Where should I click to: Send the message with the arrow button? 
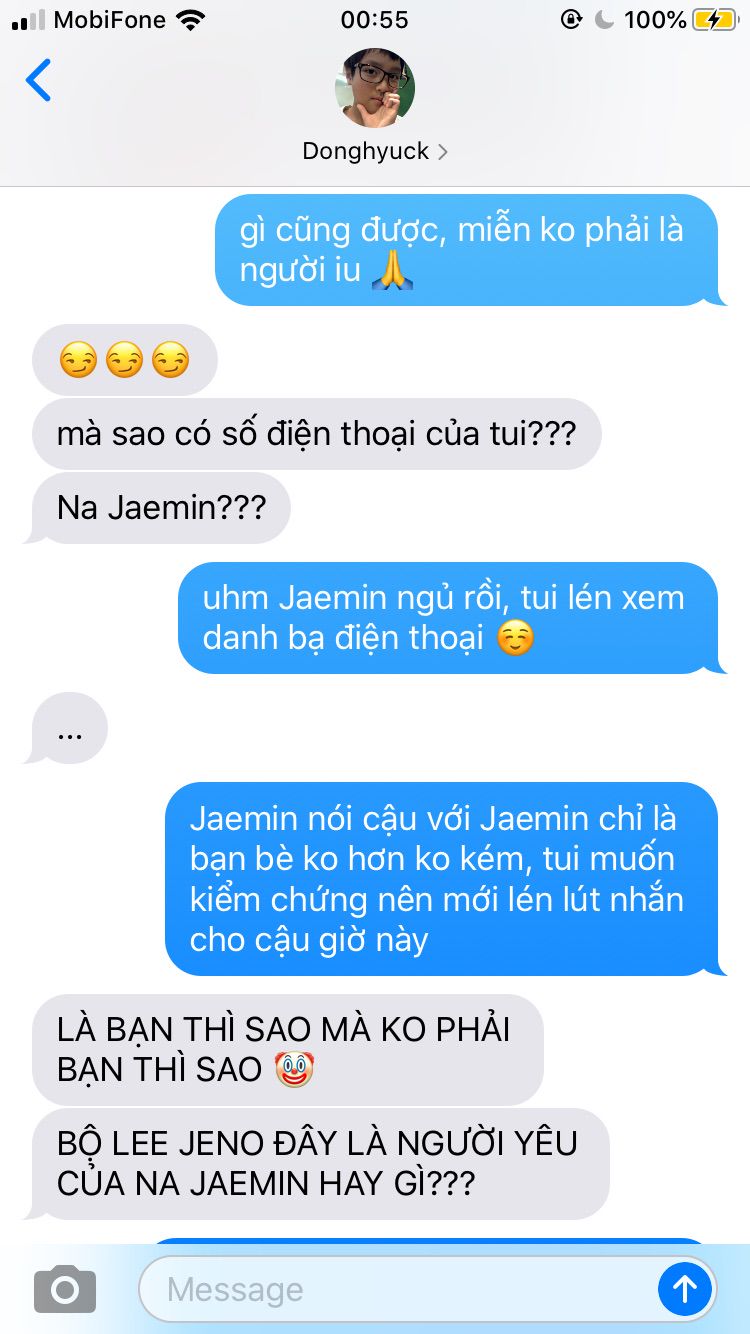pyautogui.click(x=685, y=1289)
